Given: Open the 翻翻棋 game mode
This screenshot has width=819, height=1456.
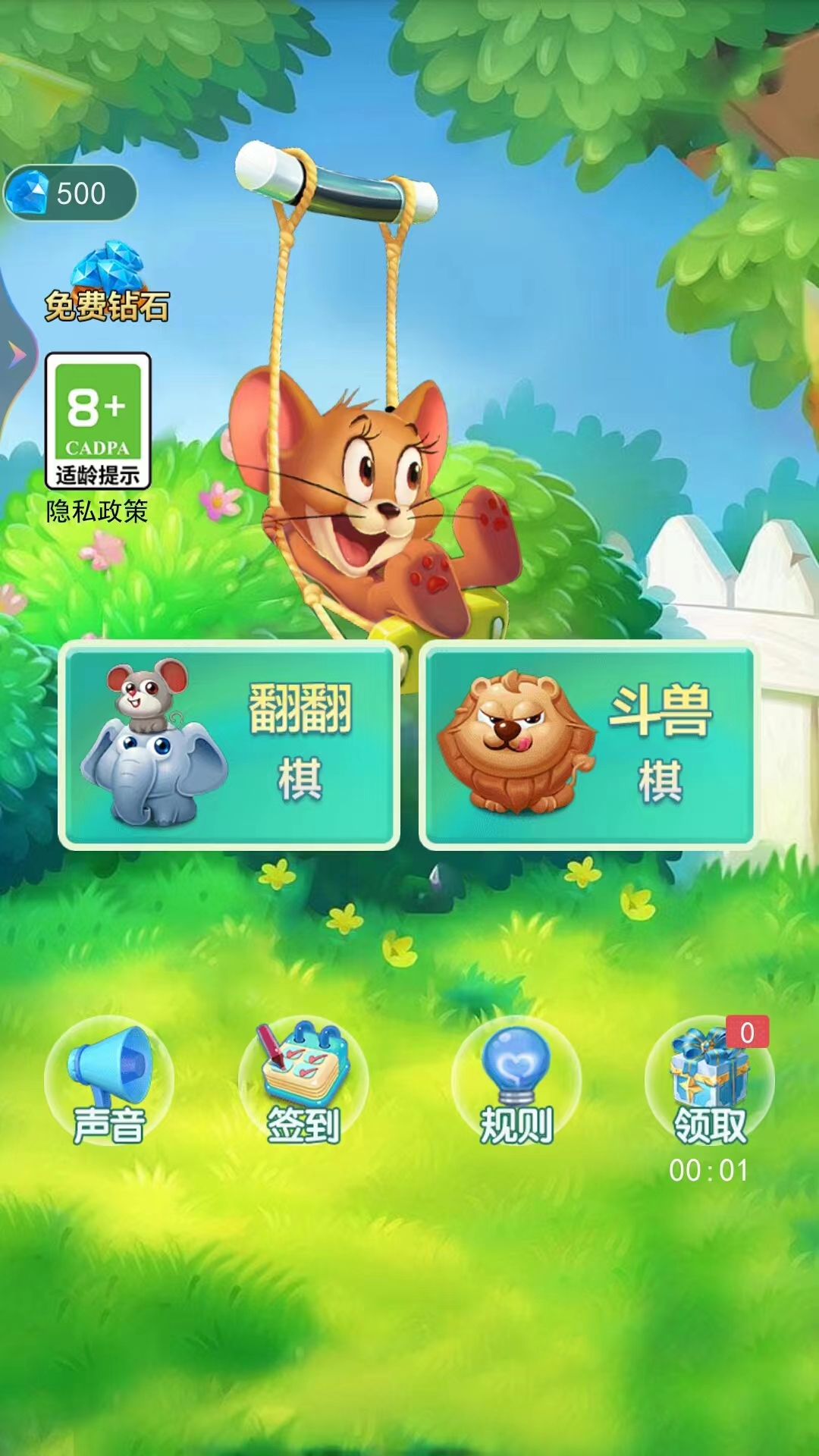Looking at the screenshot, I should (x=229, y=745).
